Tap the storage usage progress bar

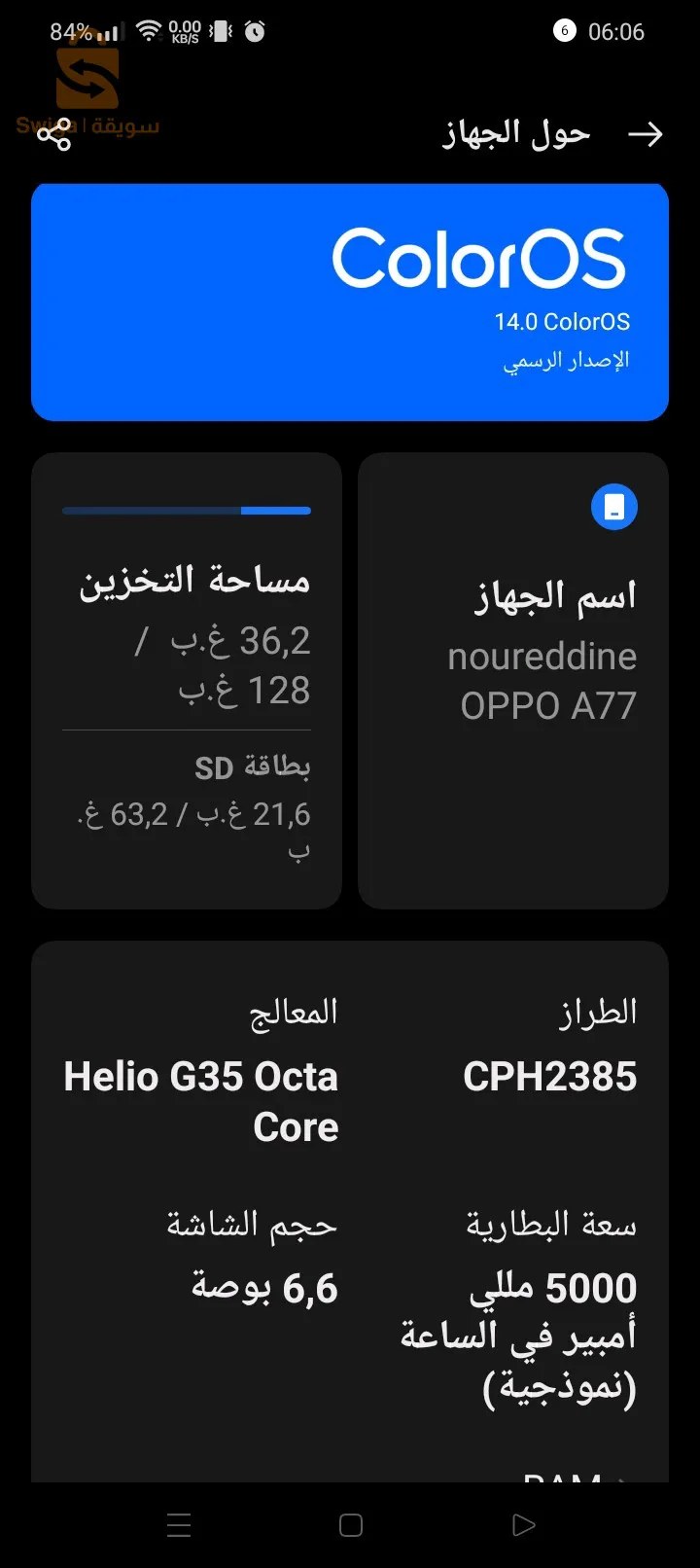187,510
